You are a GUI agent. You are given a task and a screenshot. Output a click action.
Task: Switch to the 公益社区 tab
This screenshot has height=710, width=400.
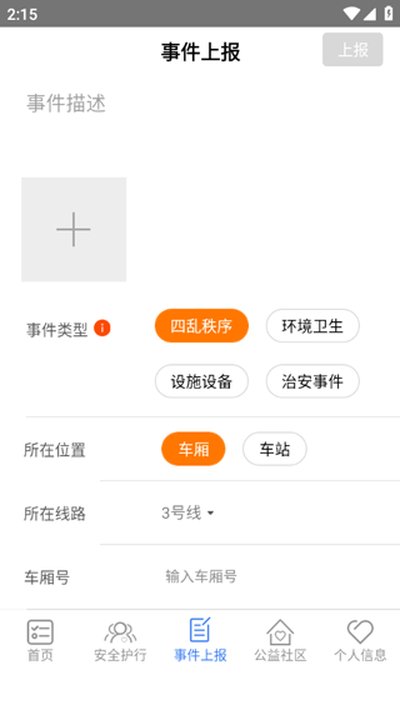(x=280, y=640)
